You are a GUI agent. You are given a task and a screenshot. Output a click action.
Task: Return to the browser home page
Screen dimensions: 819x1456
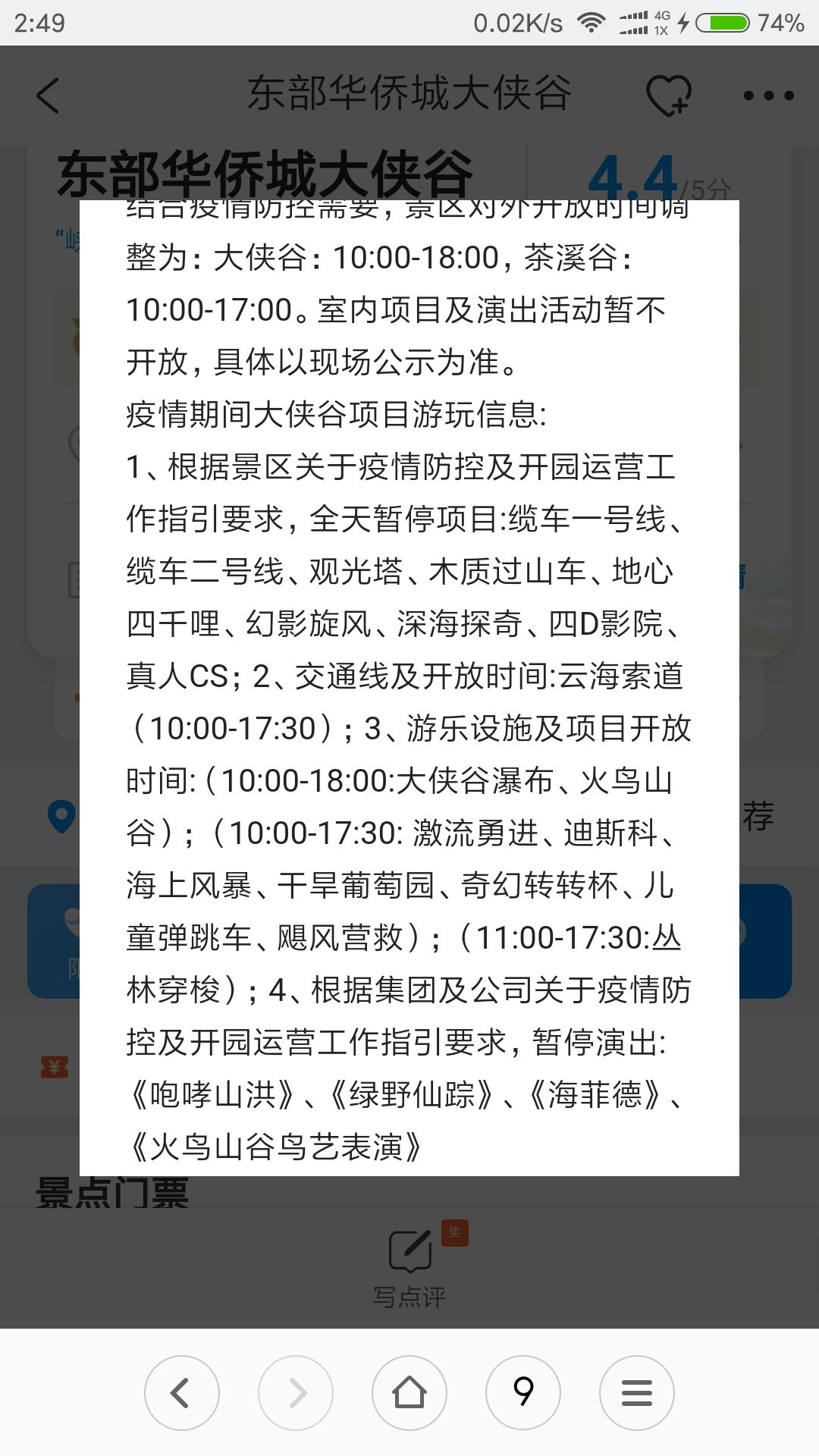coord(409,1392)
